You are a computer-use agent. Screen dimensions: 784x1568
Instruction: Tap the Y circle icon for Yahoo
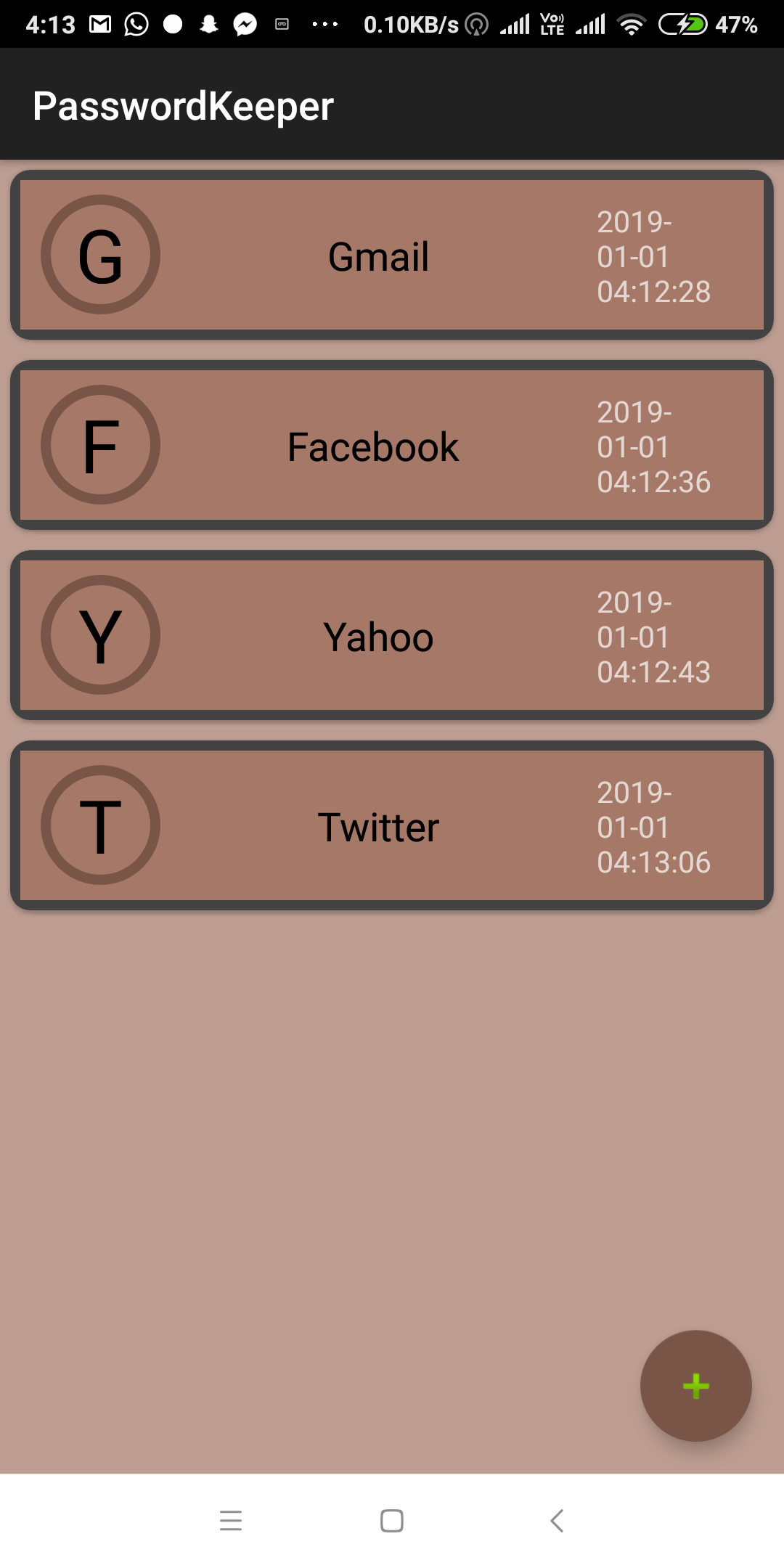pos(101,636)
